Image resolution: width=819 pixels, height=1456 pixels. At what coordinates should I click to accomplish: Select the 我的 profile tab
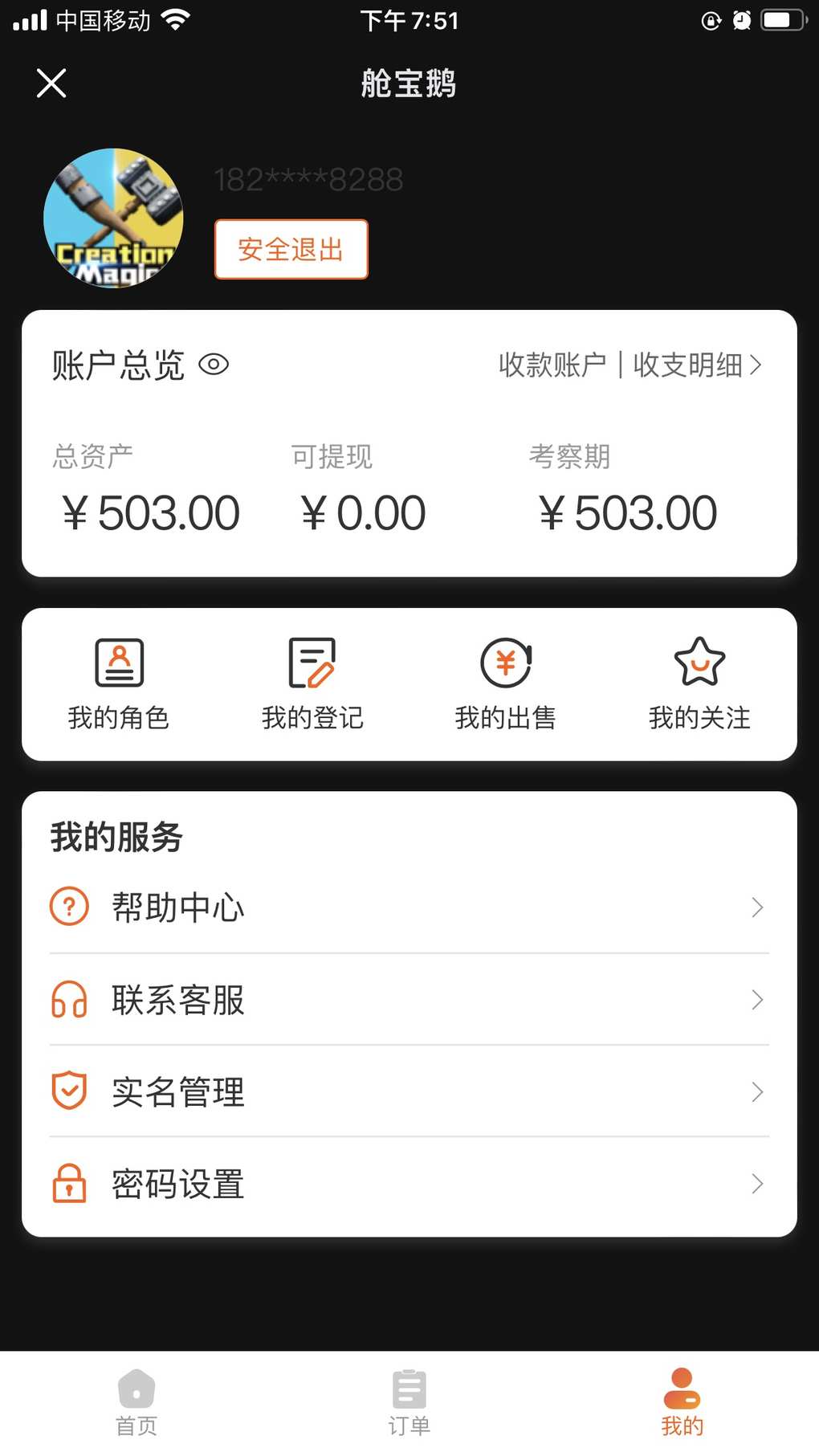tap(682, 1402)
